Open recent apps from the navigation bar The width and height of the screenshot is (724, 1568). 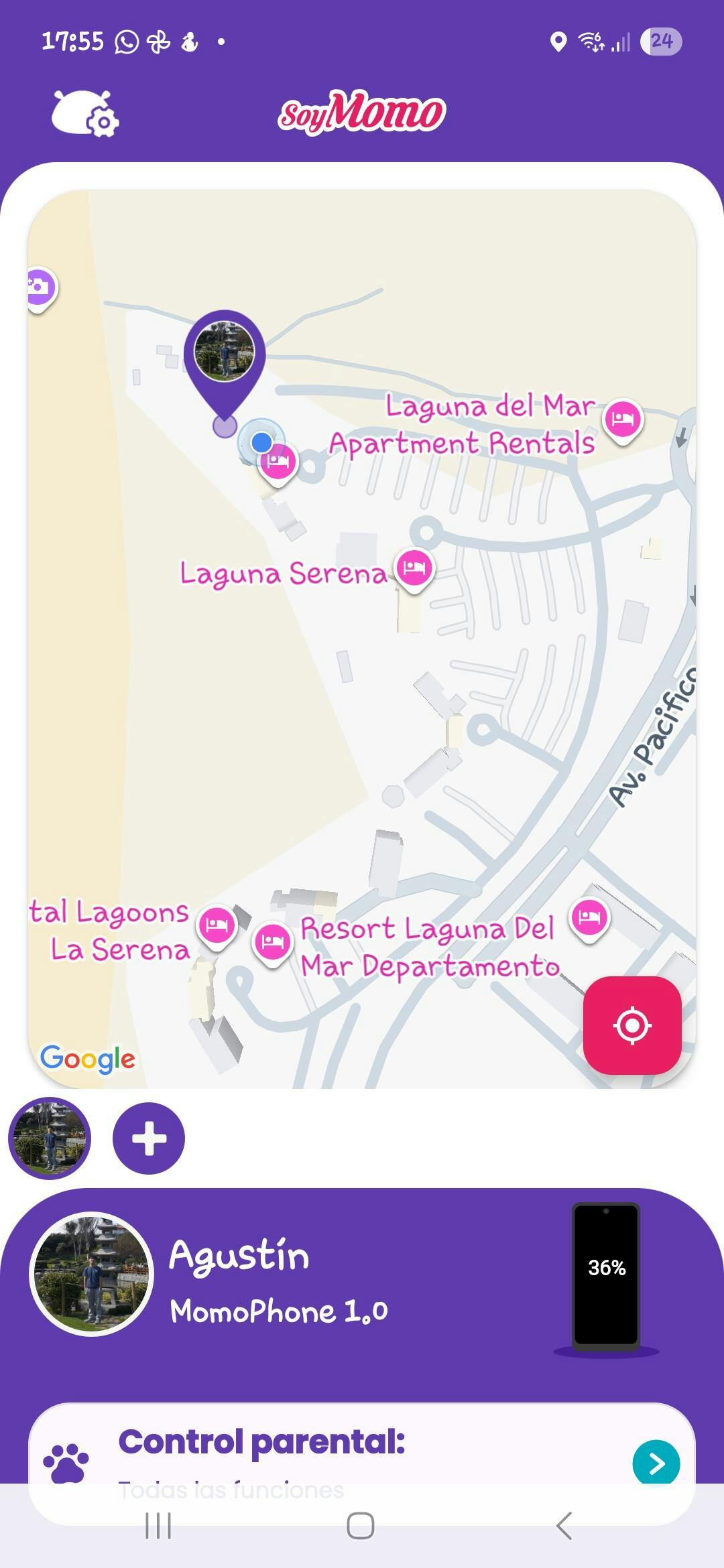158,1526
